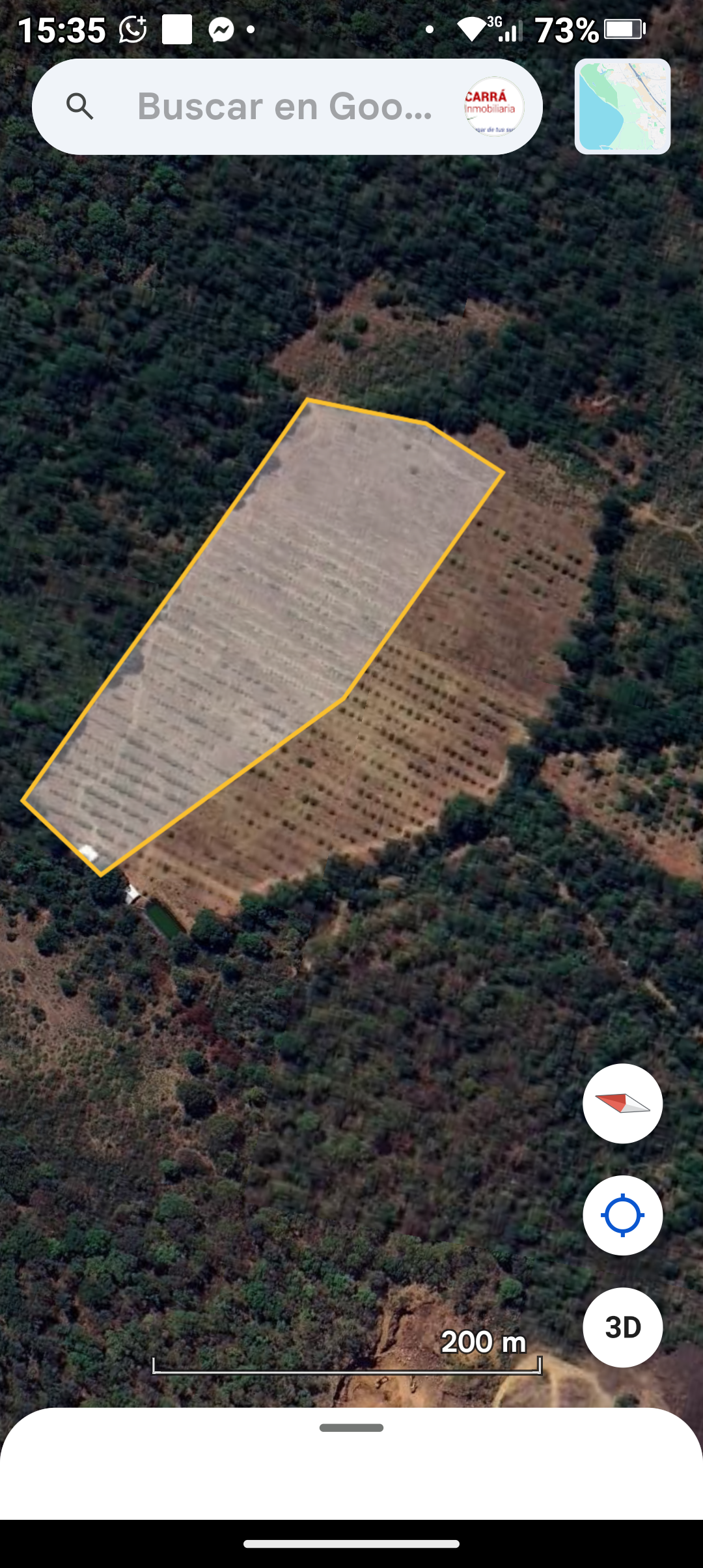This screenshot has height=1568, width=703.
Task: Switch to 3D view
Action: click(x=622, y=1327)
